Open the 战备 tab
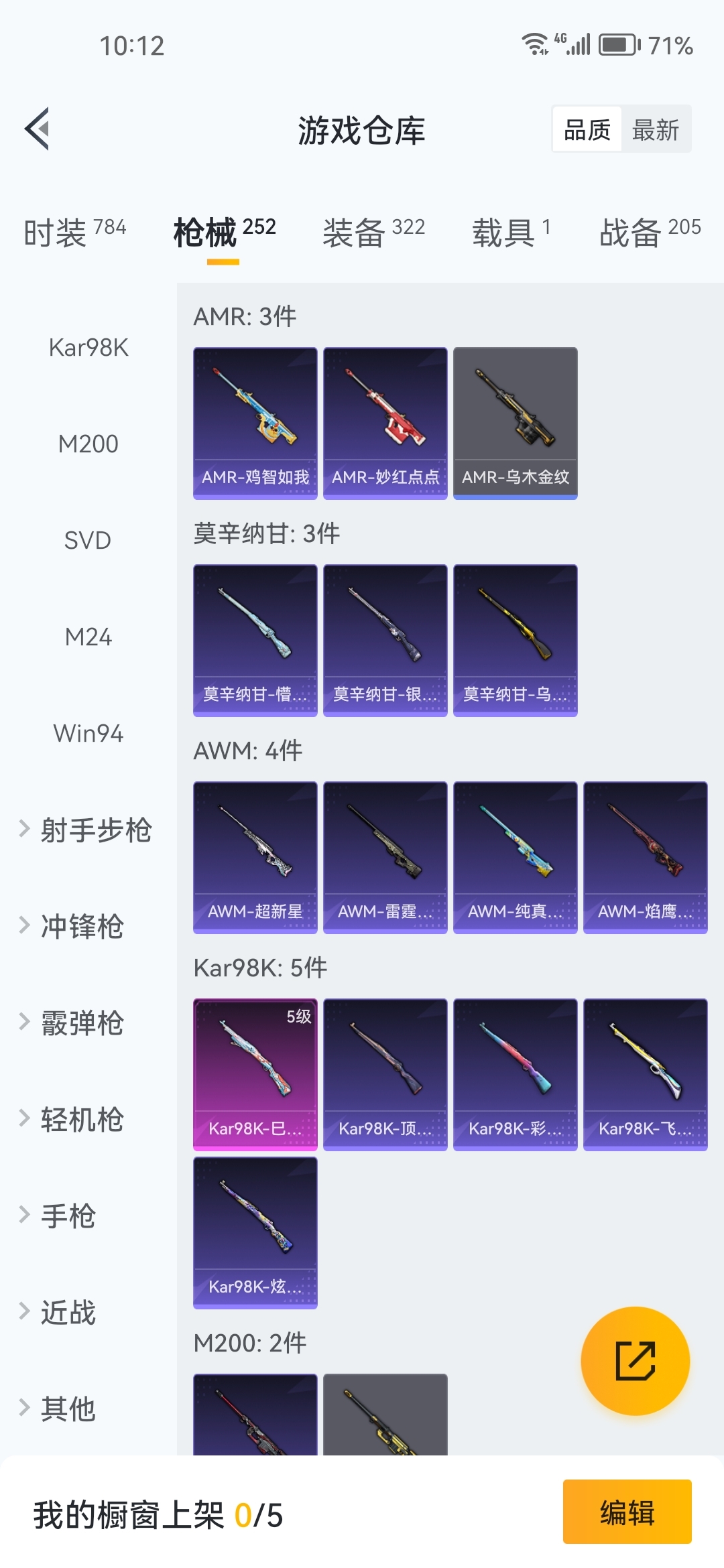This screenshot has height=1568, width=724. coord(650,233)
